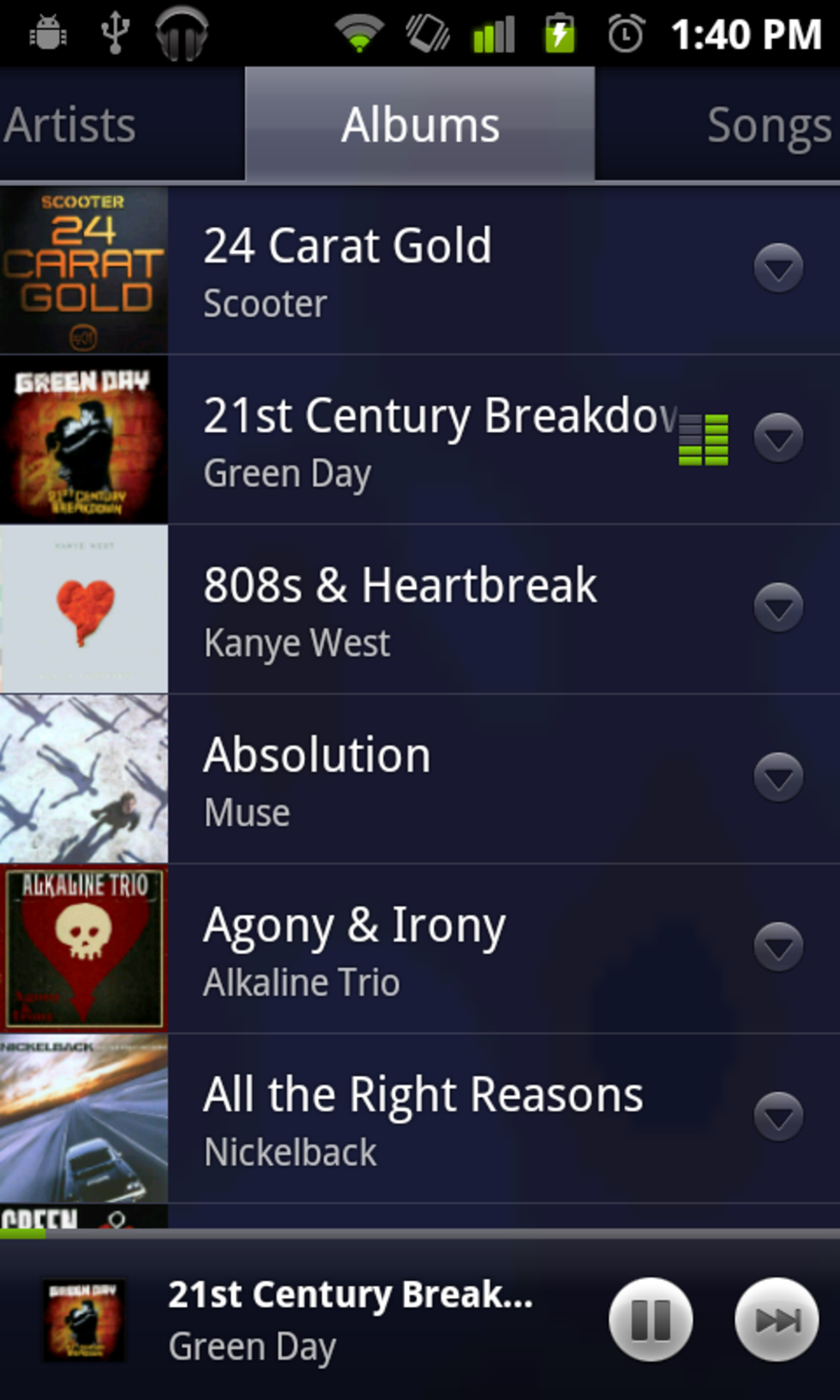Show options for All the Right Reasons
Viewport: 840px width, 1400px height.
pos(778,1116)
